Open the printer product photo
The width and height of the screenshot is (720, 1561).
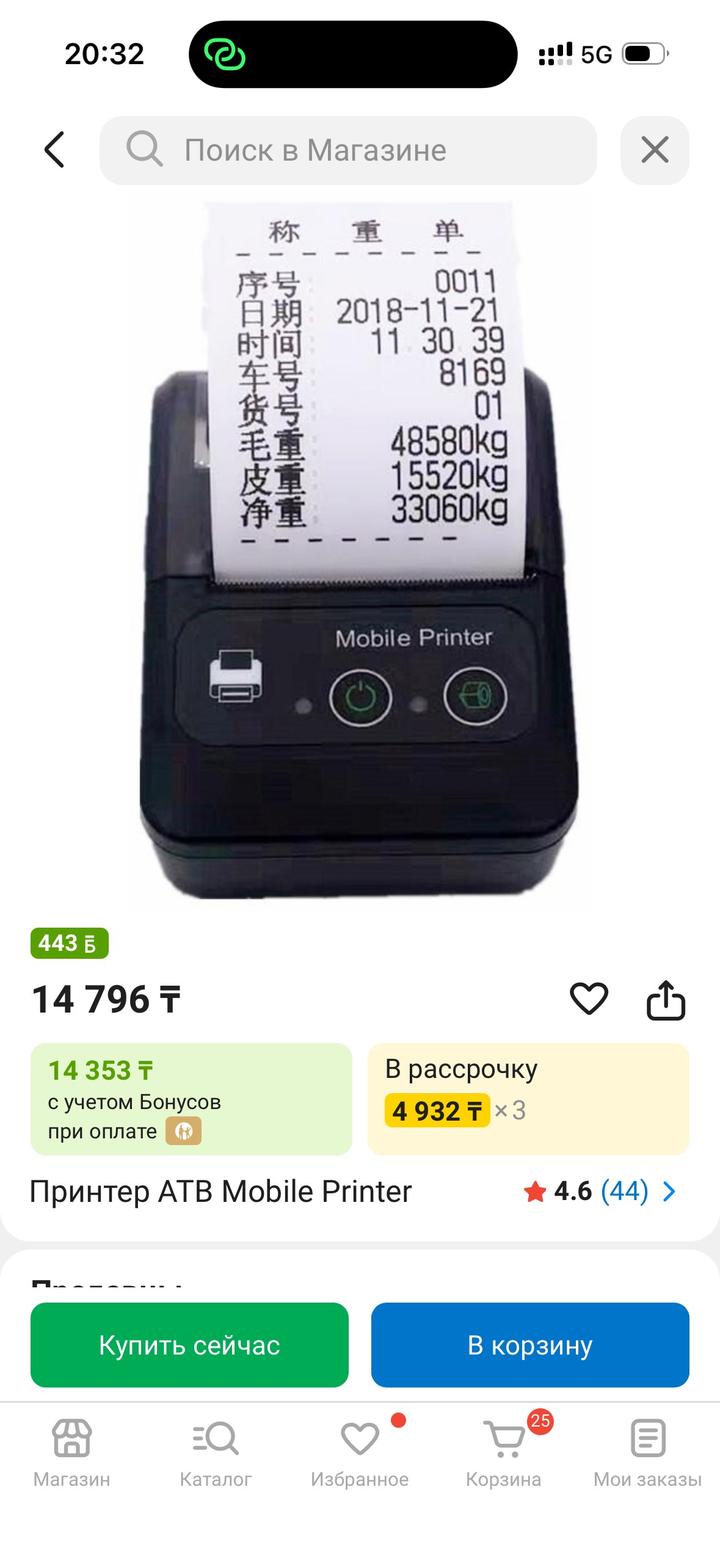(360, 550)
